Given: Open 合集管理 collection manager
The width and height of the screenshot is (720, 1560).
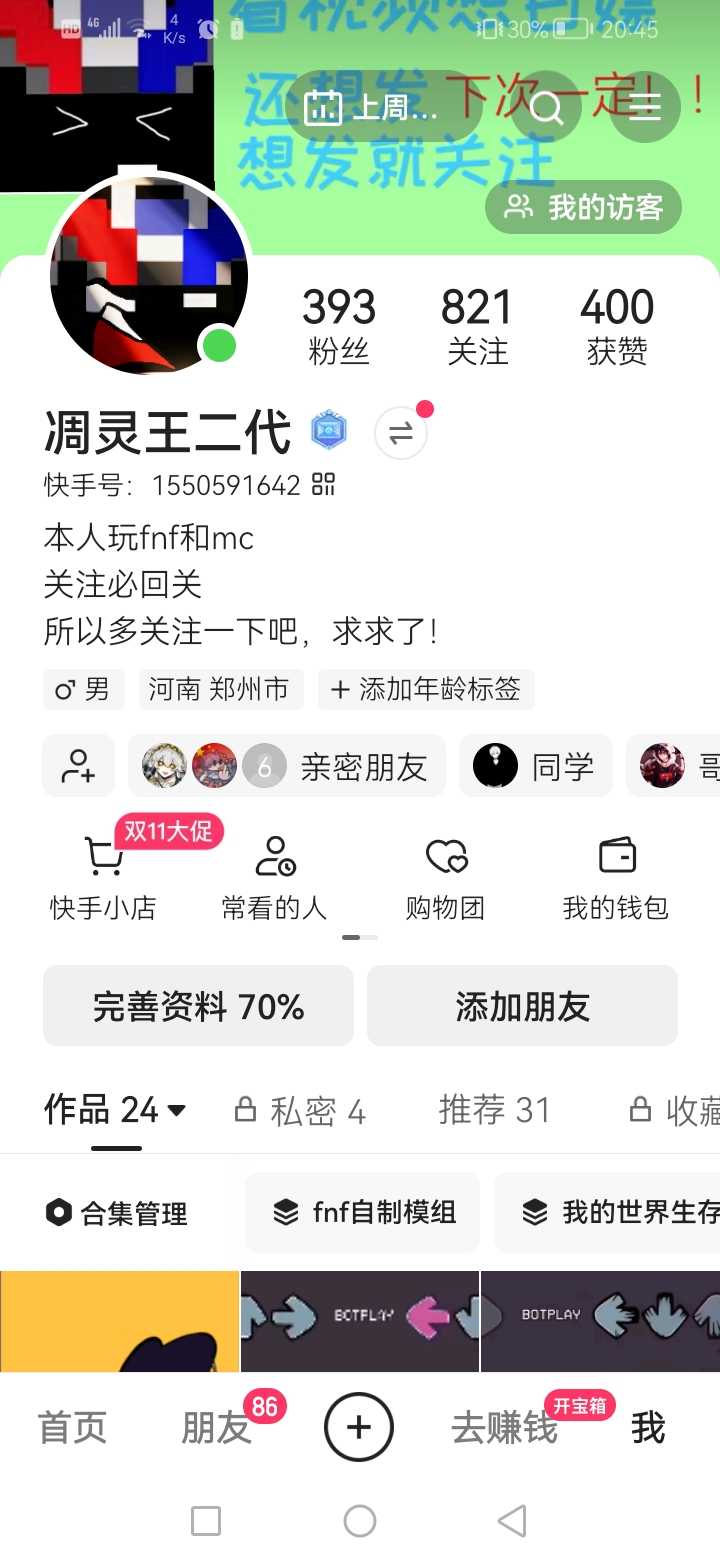Looking at the screenshot, I should (117, 1213).
